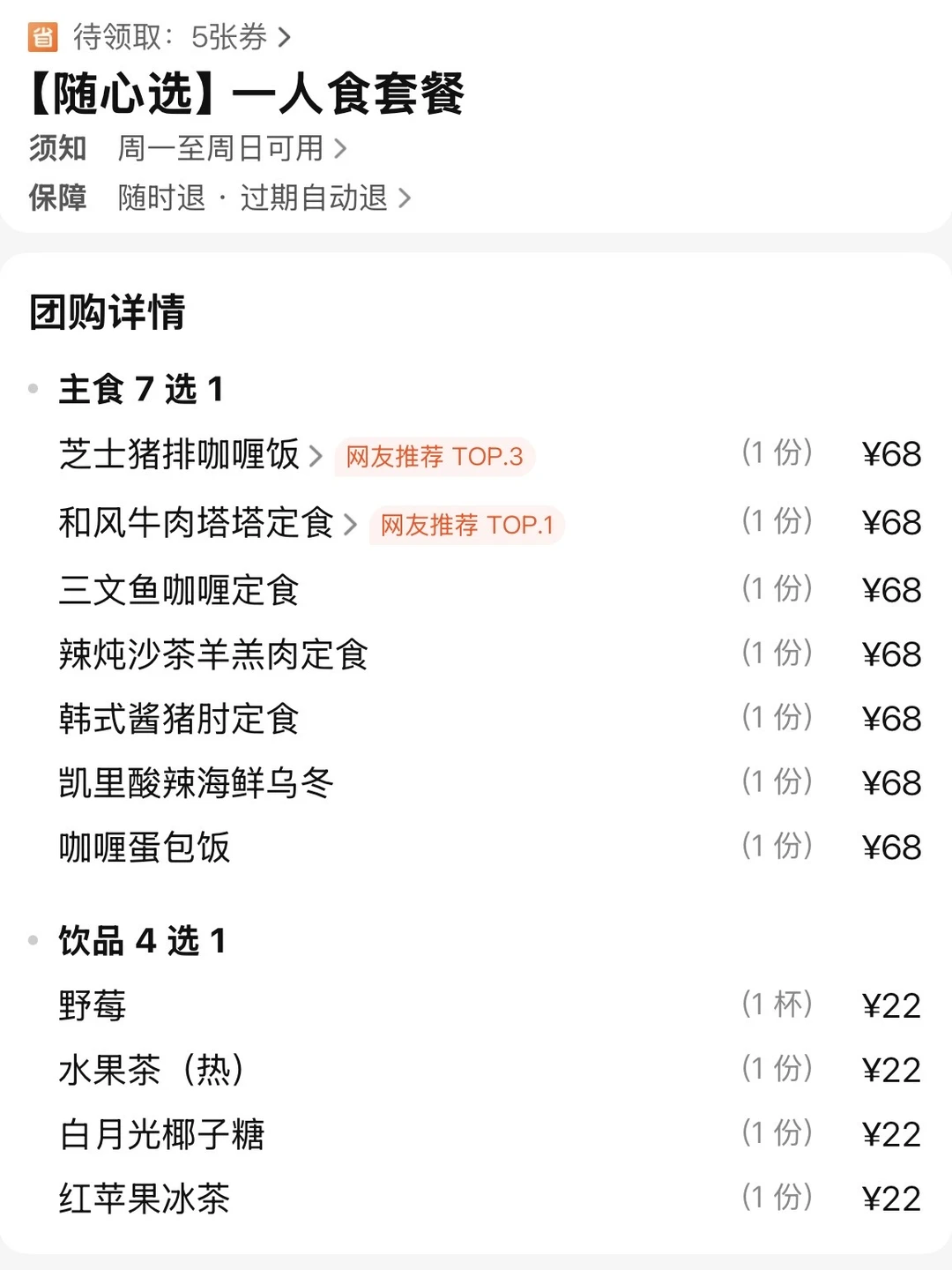The height and width of the screenshot is (1270, 952).
Task: Select the 野莓 drink option
Action: click(91, 1005)
